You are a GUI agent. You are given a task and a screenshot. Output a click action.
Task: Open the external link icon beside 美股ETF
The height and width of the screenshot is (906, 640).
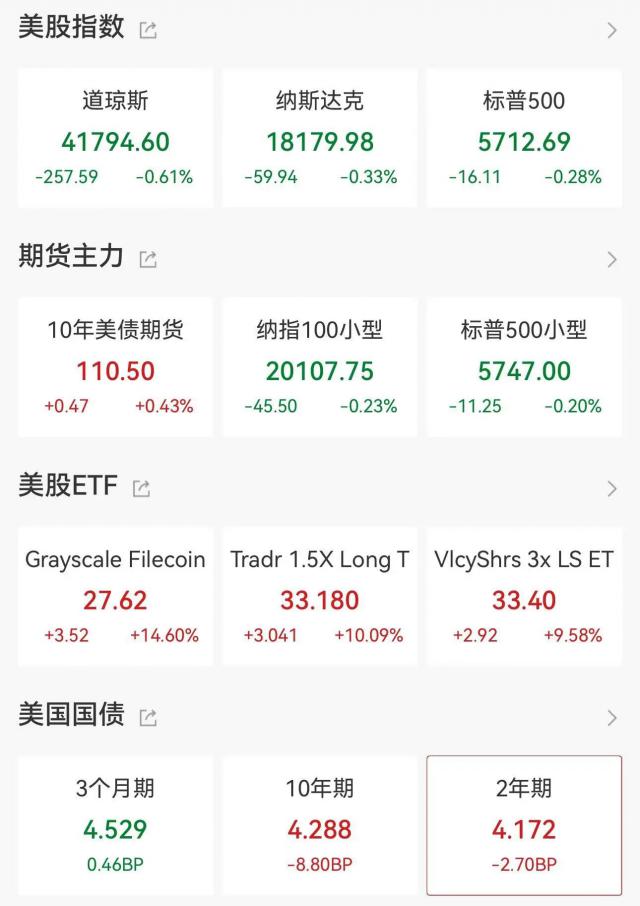click(141, 489)
